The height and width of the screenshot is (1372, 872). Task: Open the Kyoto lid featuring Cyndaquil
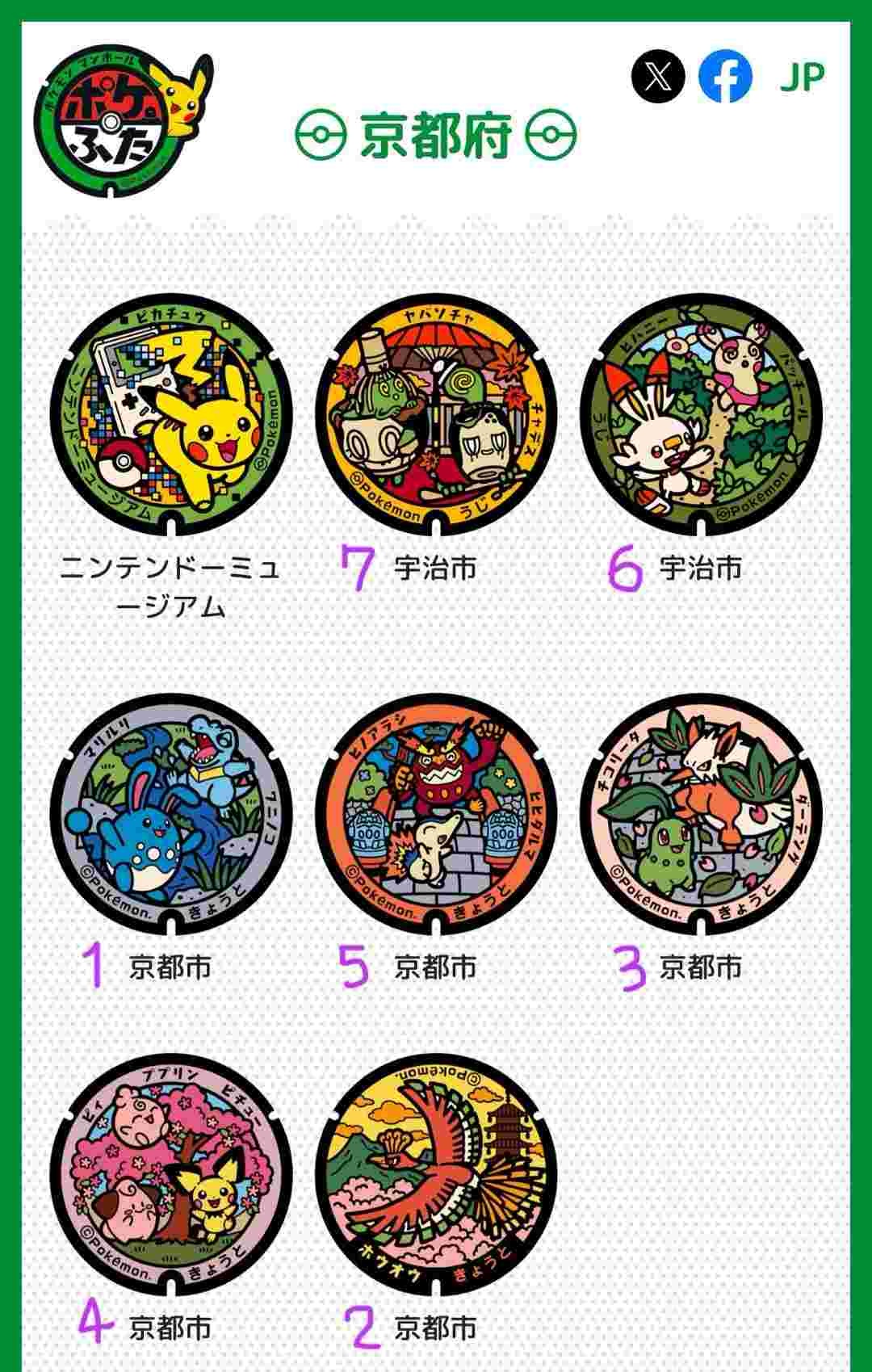[436, 814]
